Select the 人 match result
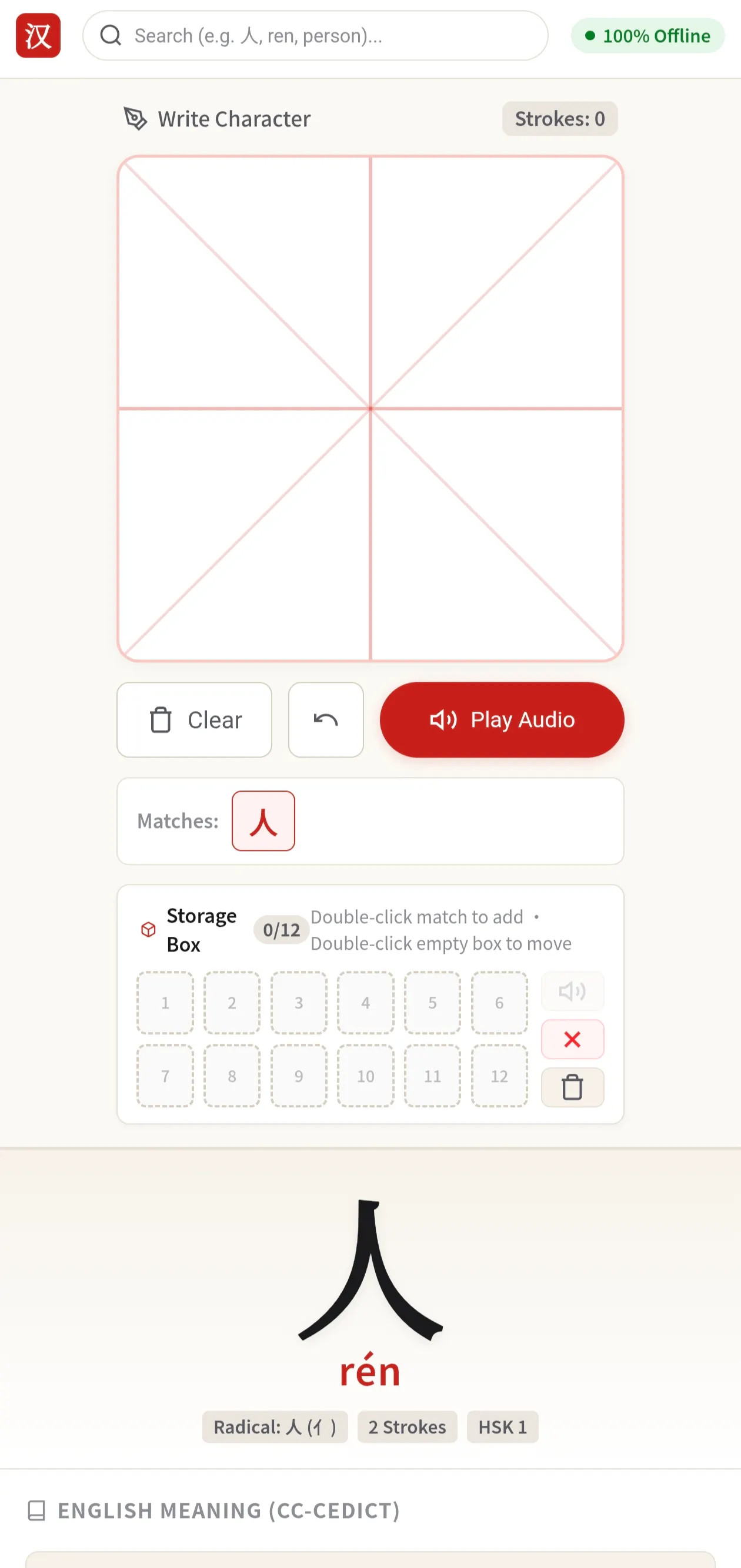The width and height of the screenshot is (741, 1568). point(263,820)
